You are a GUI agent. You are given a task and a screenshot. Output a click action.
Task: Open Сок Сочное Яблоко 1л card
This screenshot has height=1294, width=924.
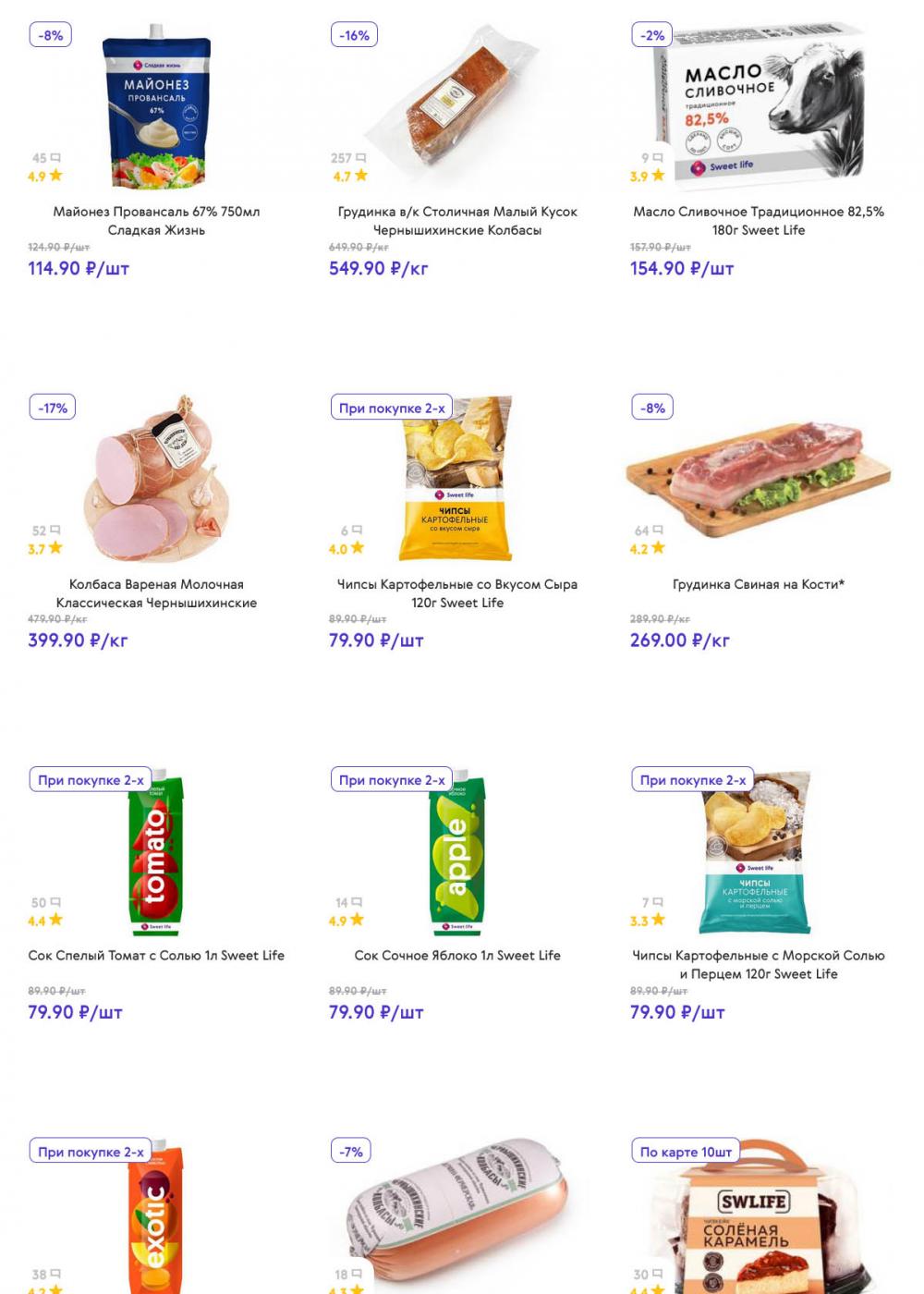tap(457, 956)
